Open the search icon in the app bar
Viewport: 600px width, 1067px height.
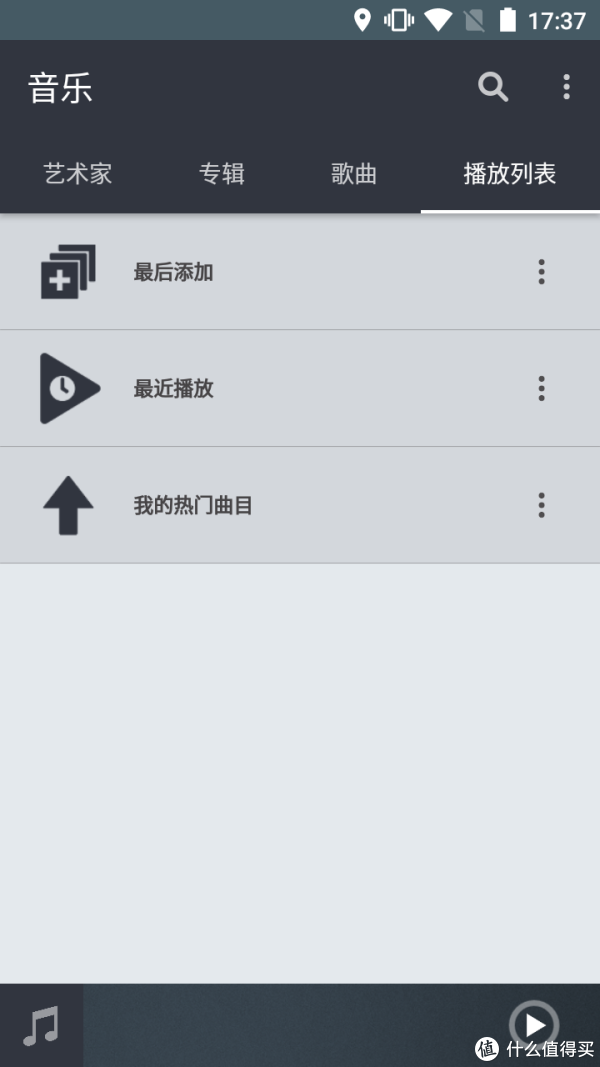(x=493, y=87)
